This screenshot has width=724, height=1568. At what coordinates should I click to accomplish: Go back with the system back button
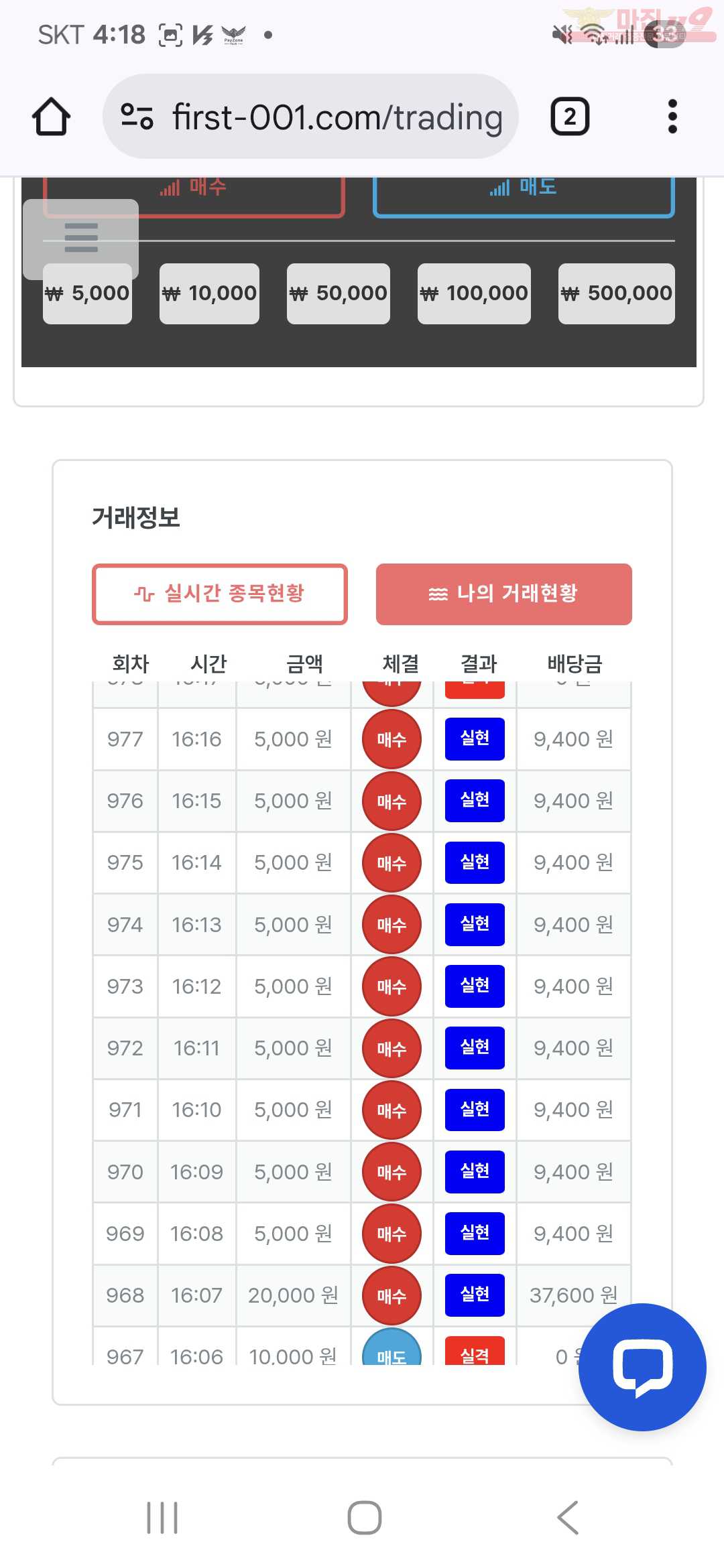567,1518
